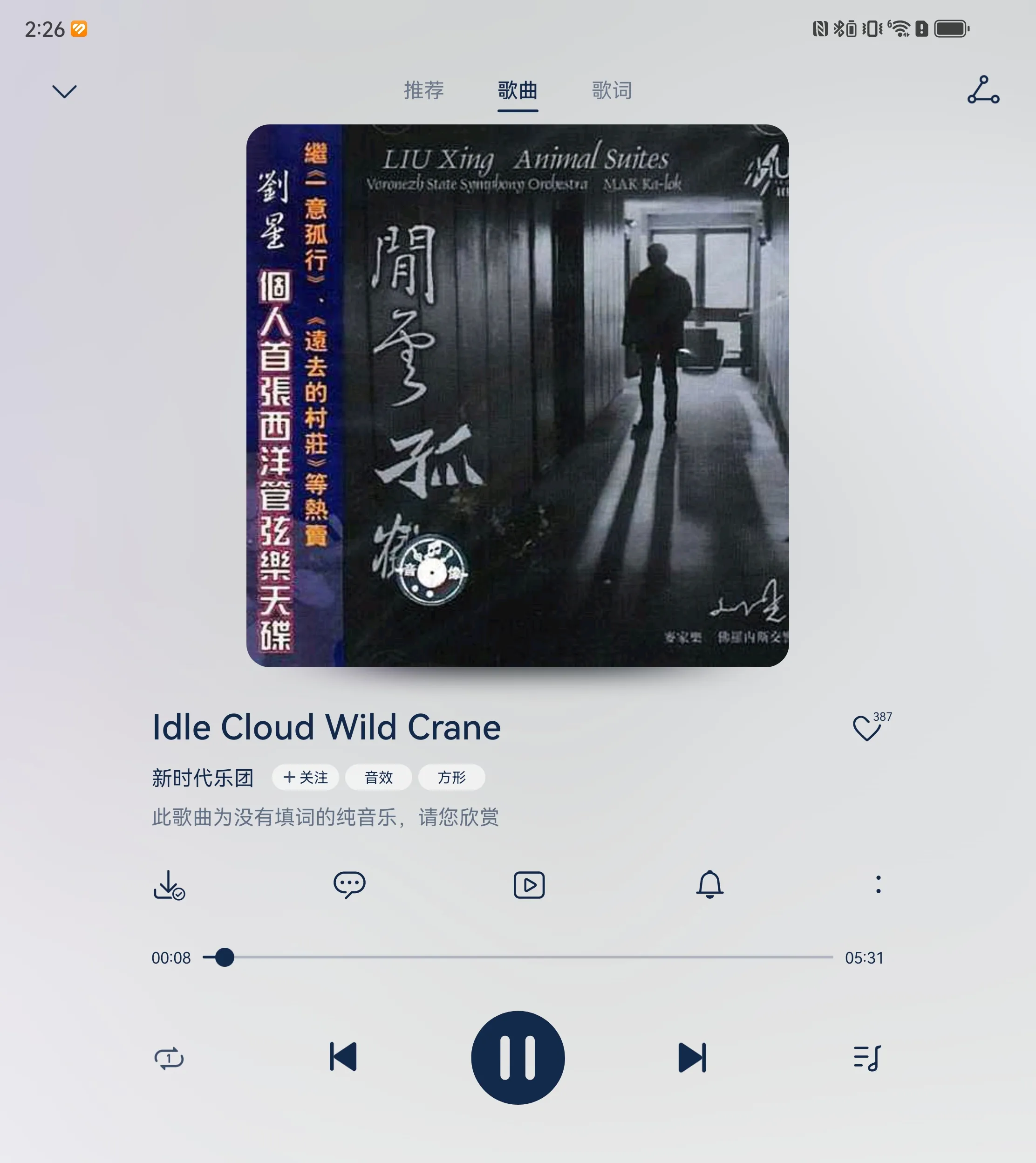Change the single-repeat play mode
Image resolution: width=1036 pixels, height=1163 pixels.
click(169, 1058)
